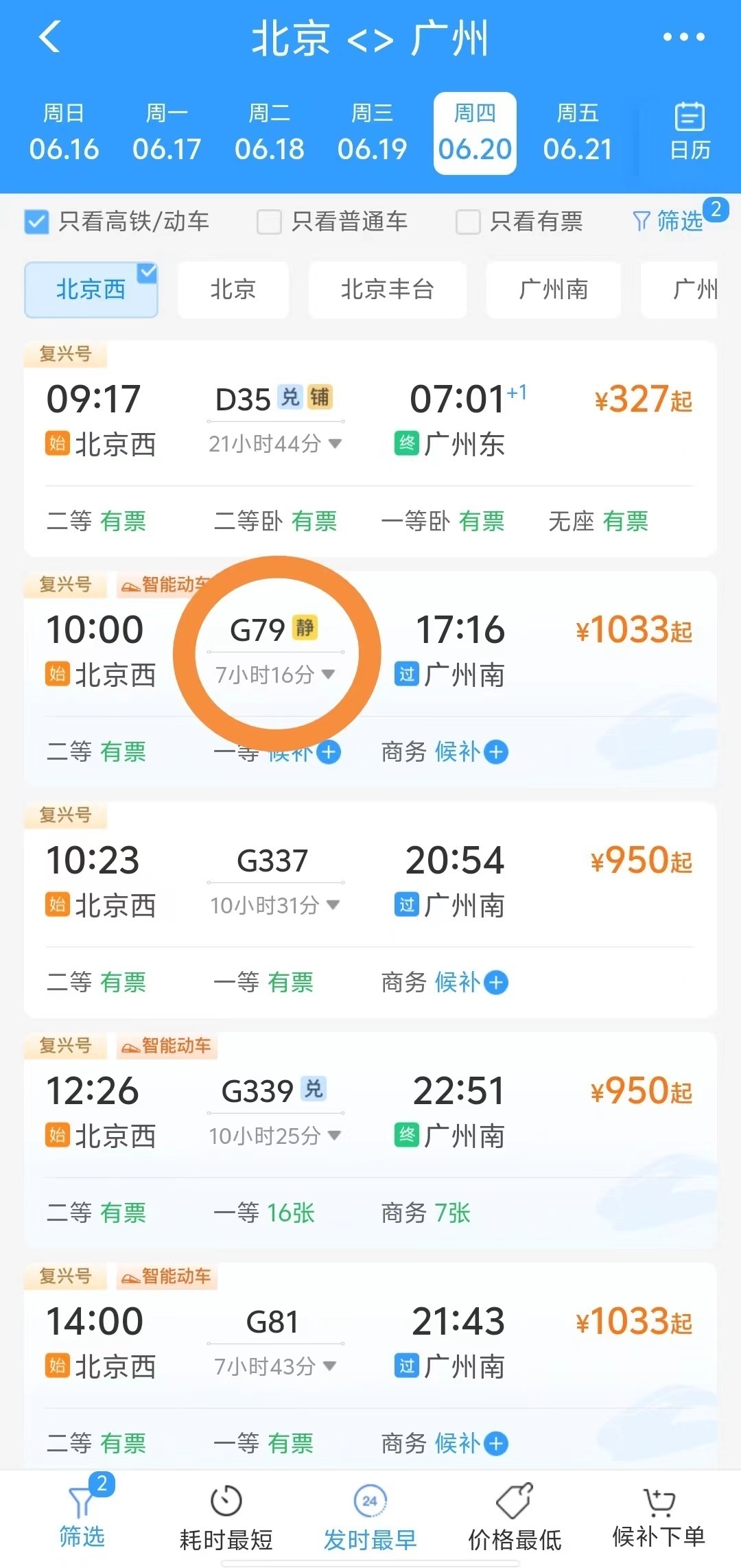Check the 只看有票 option
The height and width of the screenshot is (1568, 741).
(468, 222)
